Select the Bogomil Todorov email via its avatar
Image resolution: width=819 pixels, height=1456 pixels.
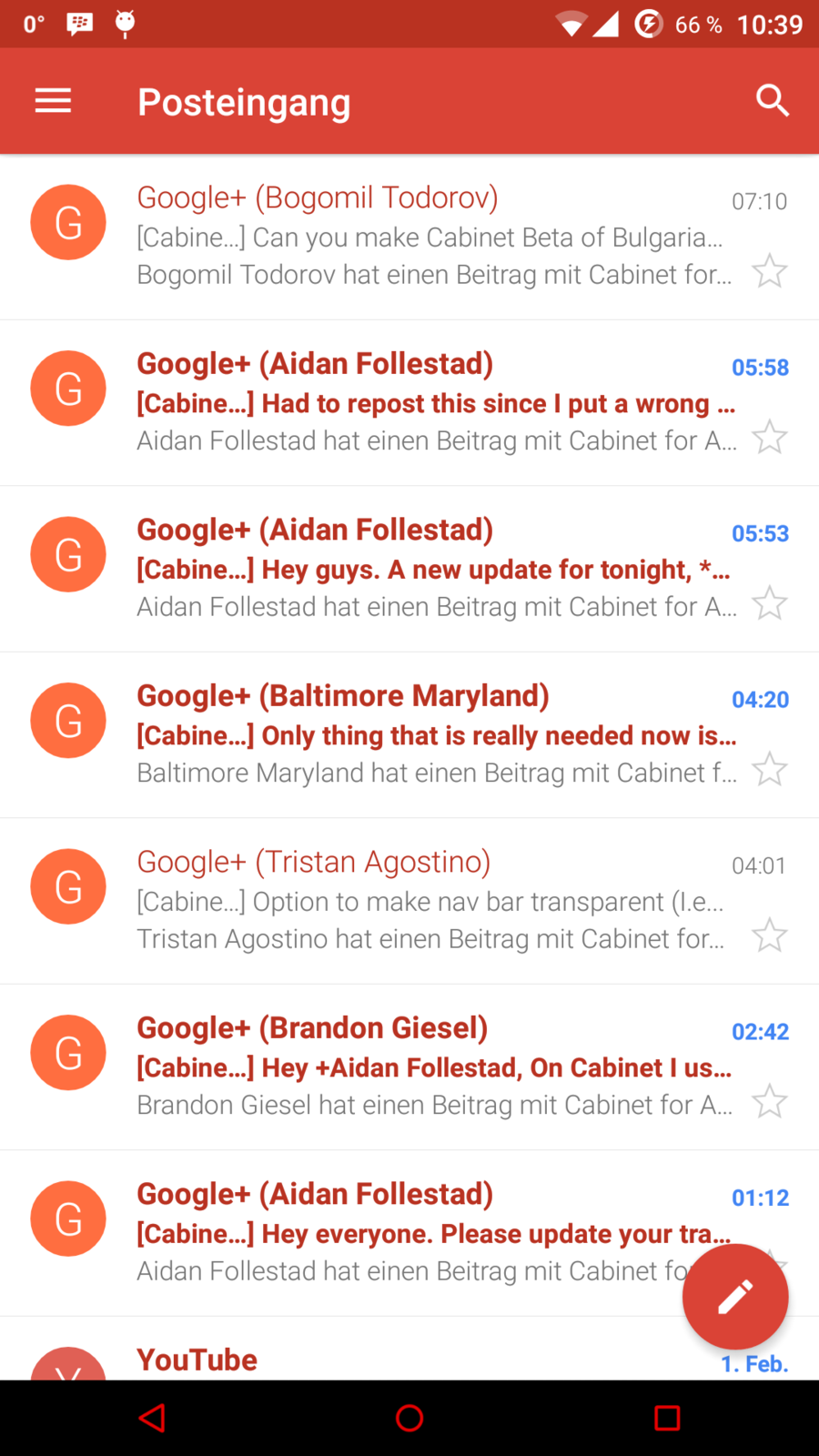[x=68, y=223]
